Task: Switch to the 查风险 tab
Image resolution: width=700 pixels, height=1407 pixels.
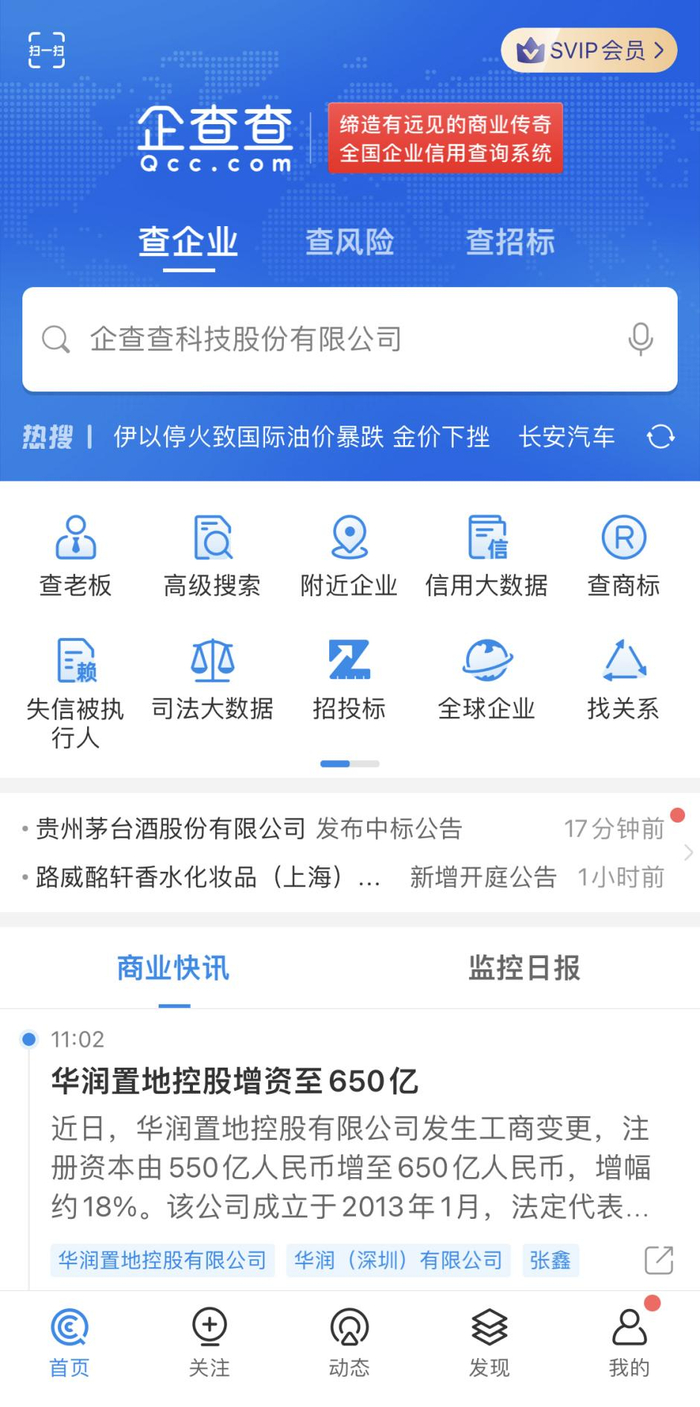Action: (x=349, y=242)
